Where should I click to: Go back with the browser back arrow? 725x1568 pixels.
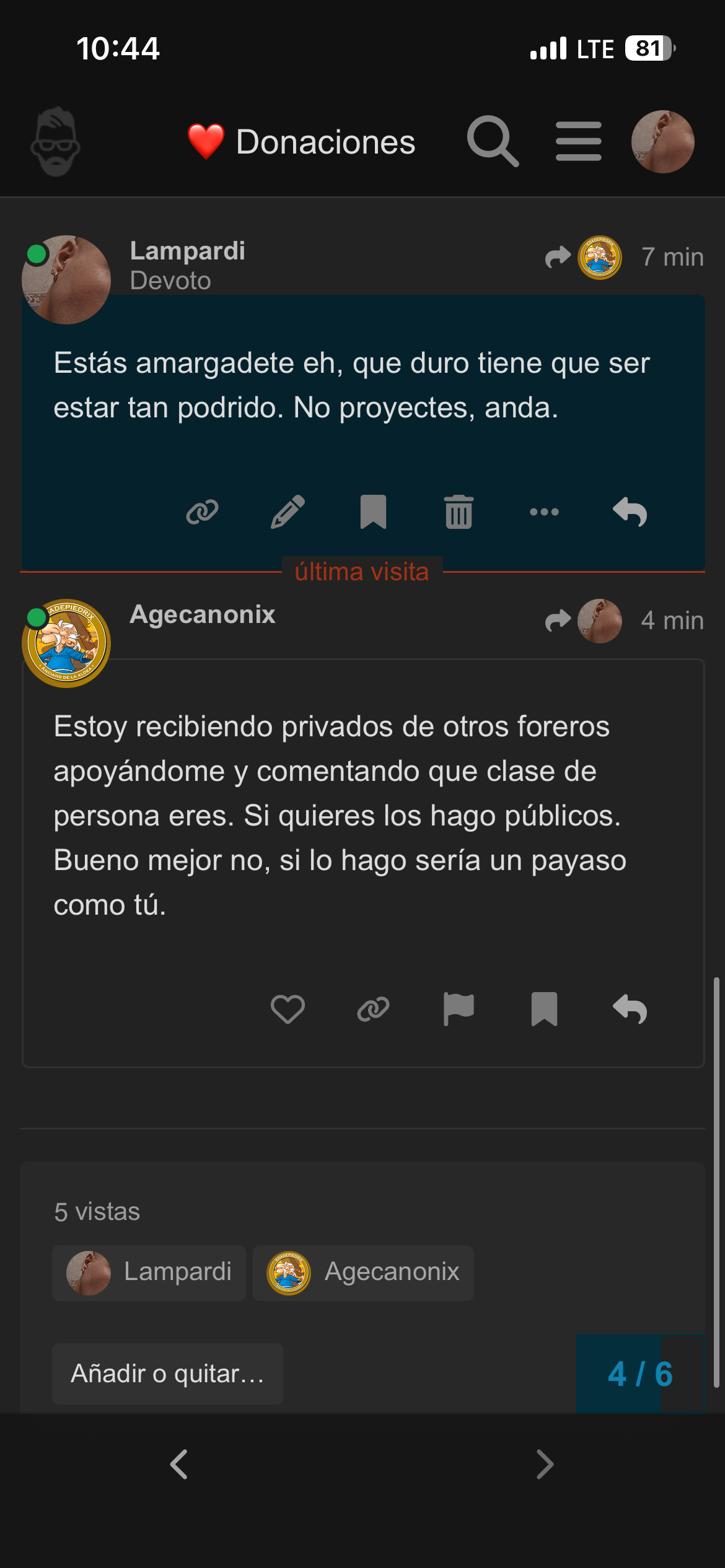point(179,1465)
